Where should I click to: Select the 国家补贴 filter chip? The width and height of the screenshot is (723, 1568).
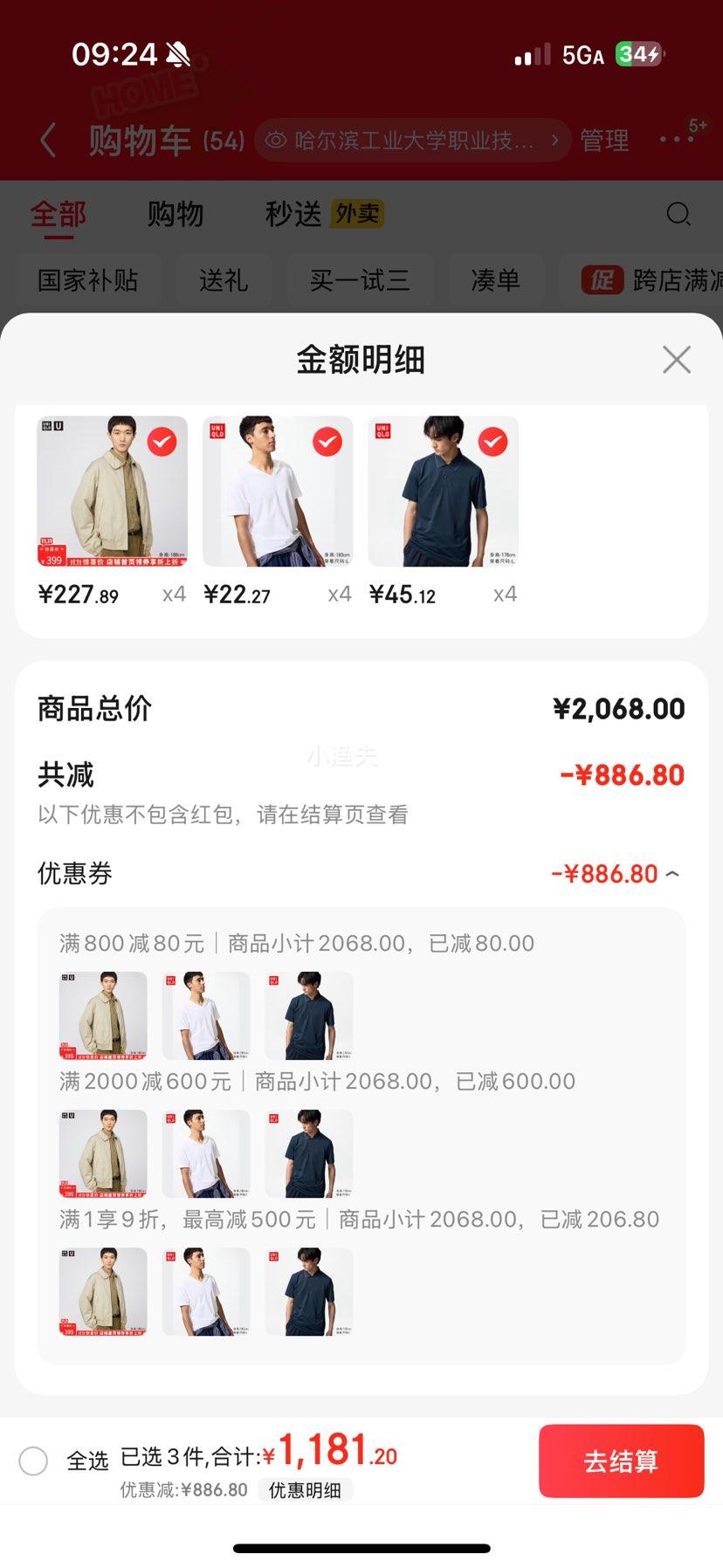(88, 280)
